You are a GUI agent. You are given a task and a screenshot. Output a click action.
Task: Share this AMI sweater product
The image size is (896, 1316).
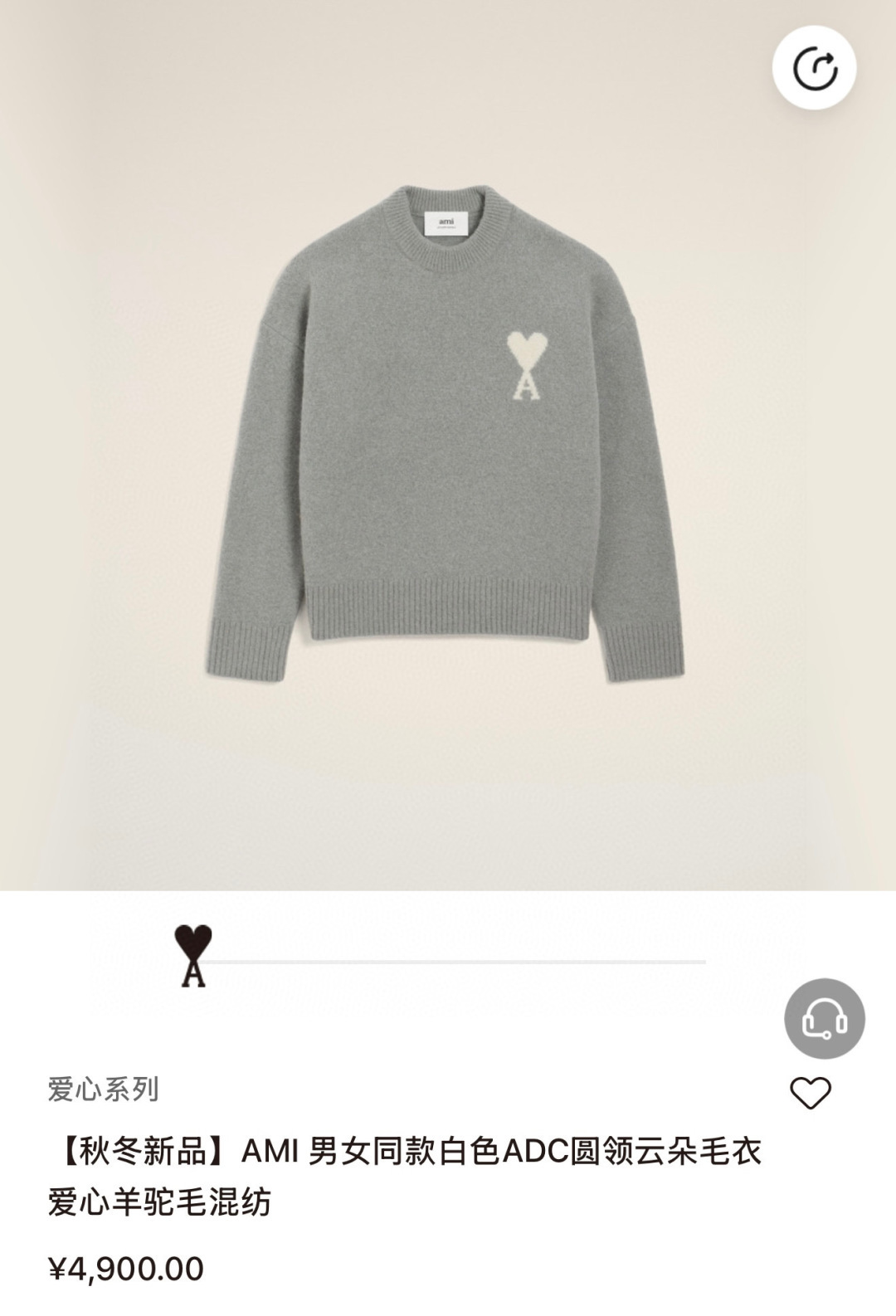point(814,68)
